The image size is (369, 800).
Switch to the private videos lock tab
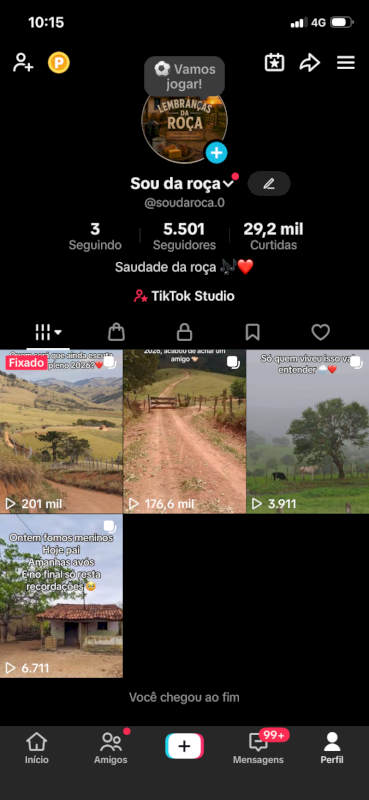(x=184, y=333)
